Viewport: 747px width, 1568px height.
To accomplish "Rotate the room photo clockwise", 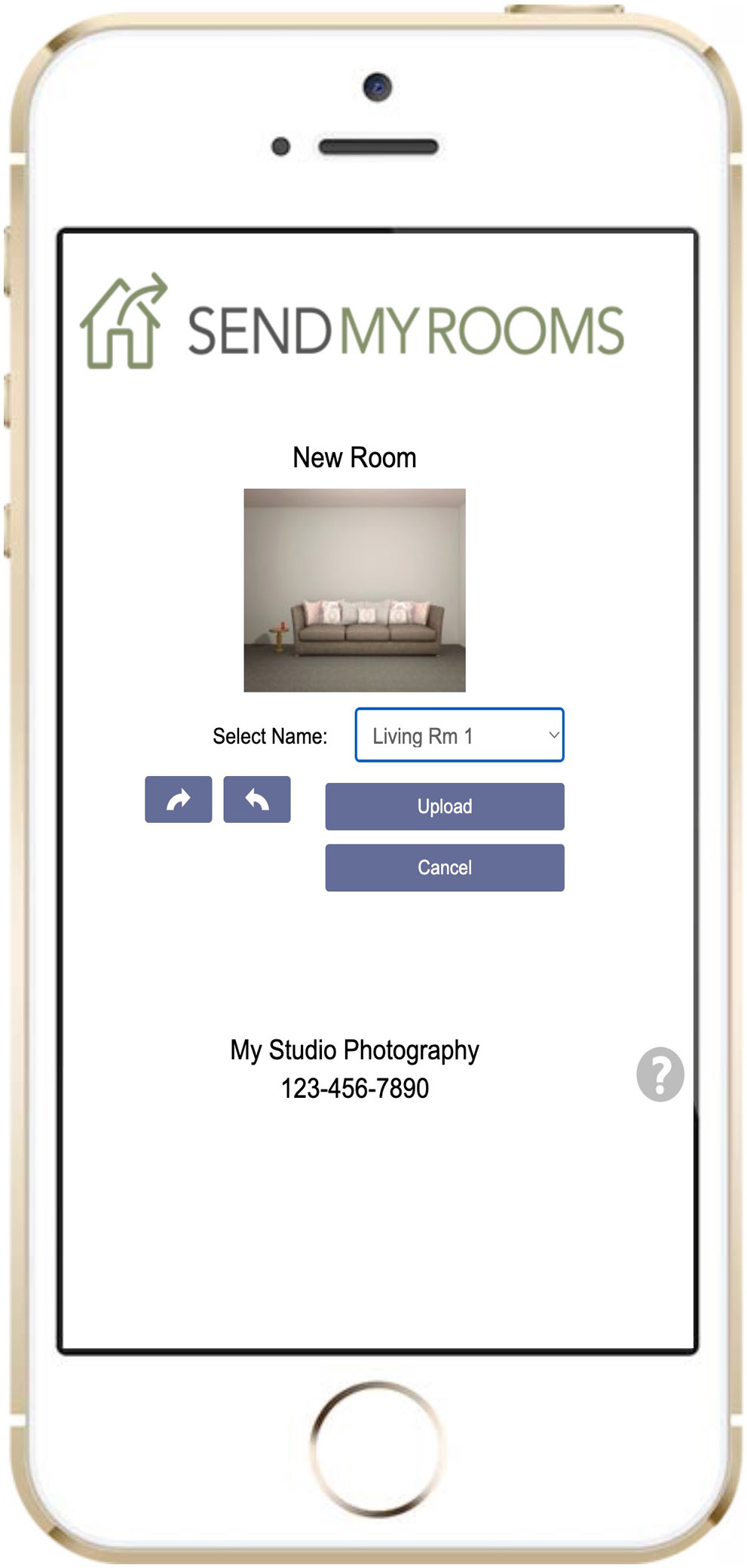I will (x=178, y=799).
